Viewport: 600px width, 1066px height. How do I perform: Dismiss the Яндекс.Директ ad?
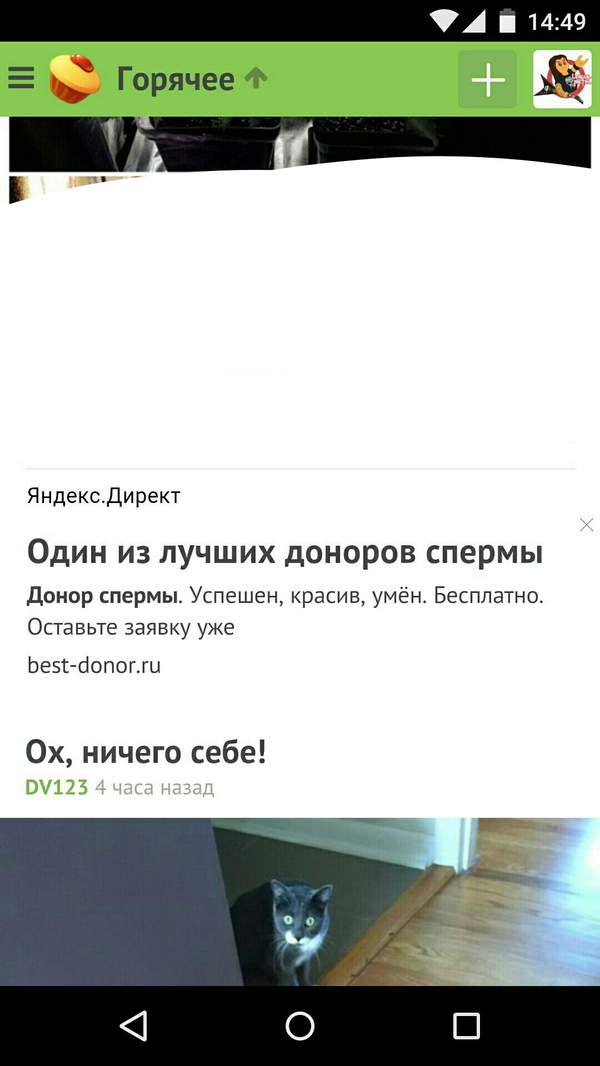coord(587,525)
